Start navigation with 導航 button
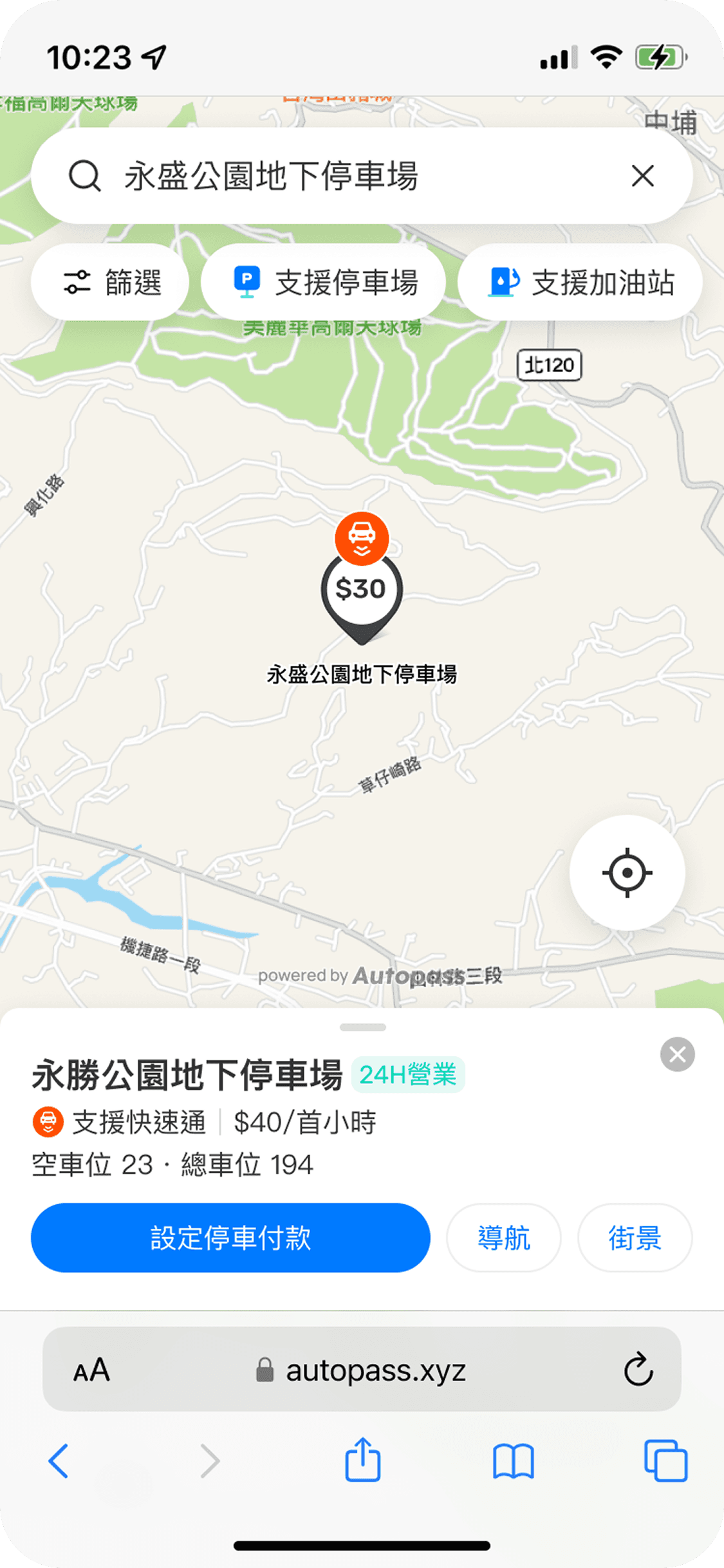 pyautogui.click(x=504, y=1238)
